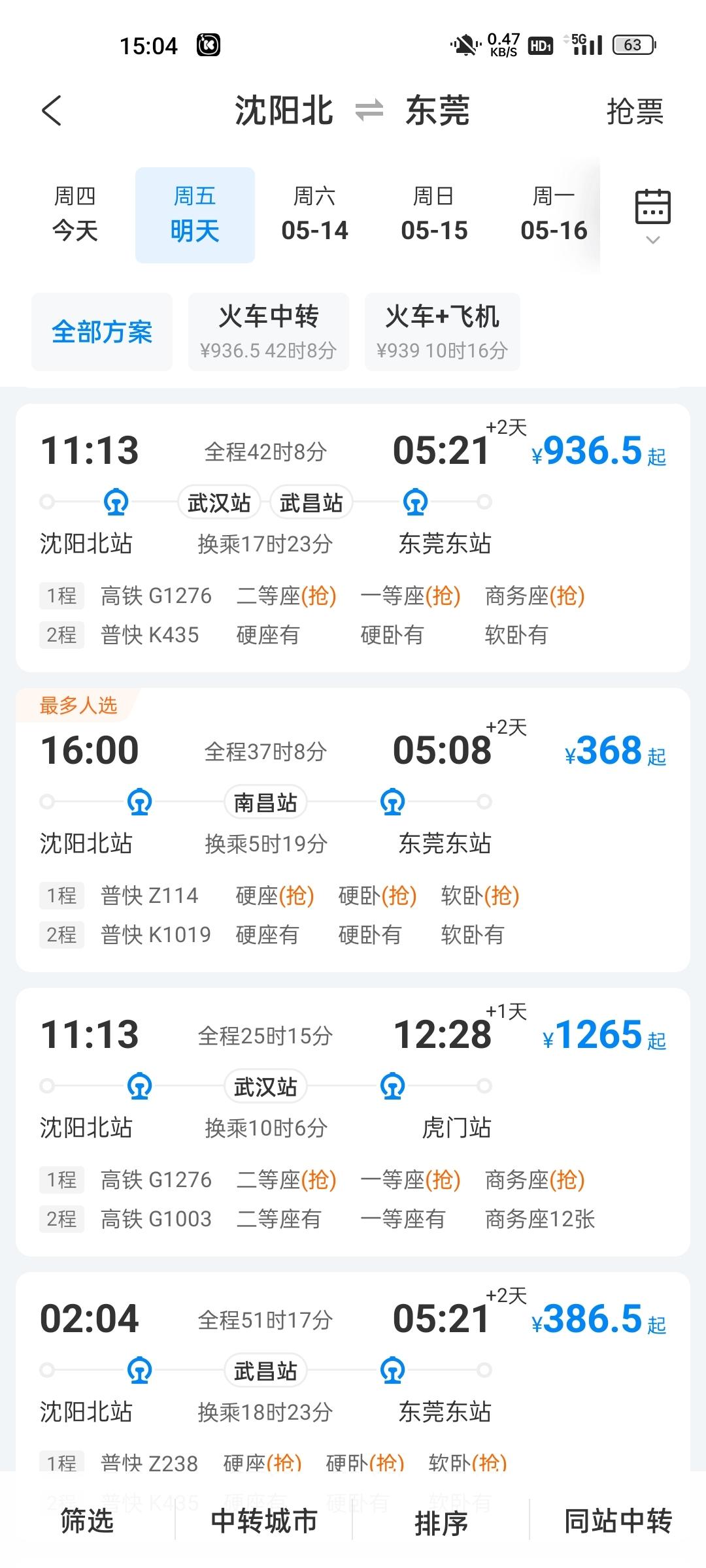Screen dimensions: 706x1568
Task: View the ¥1265 route to 虎门站
Action: (x=353, y=1121)
